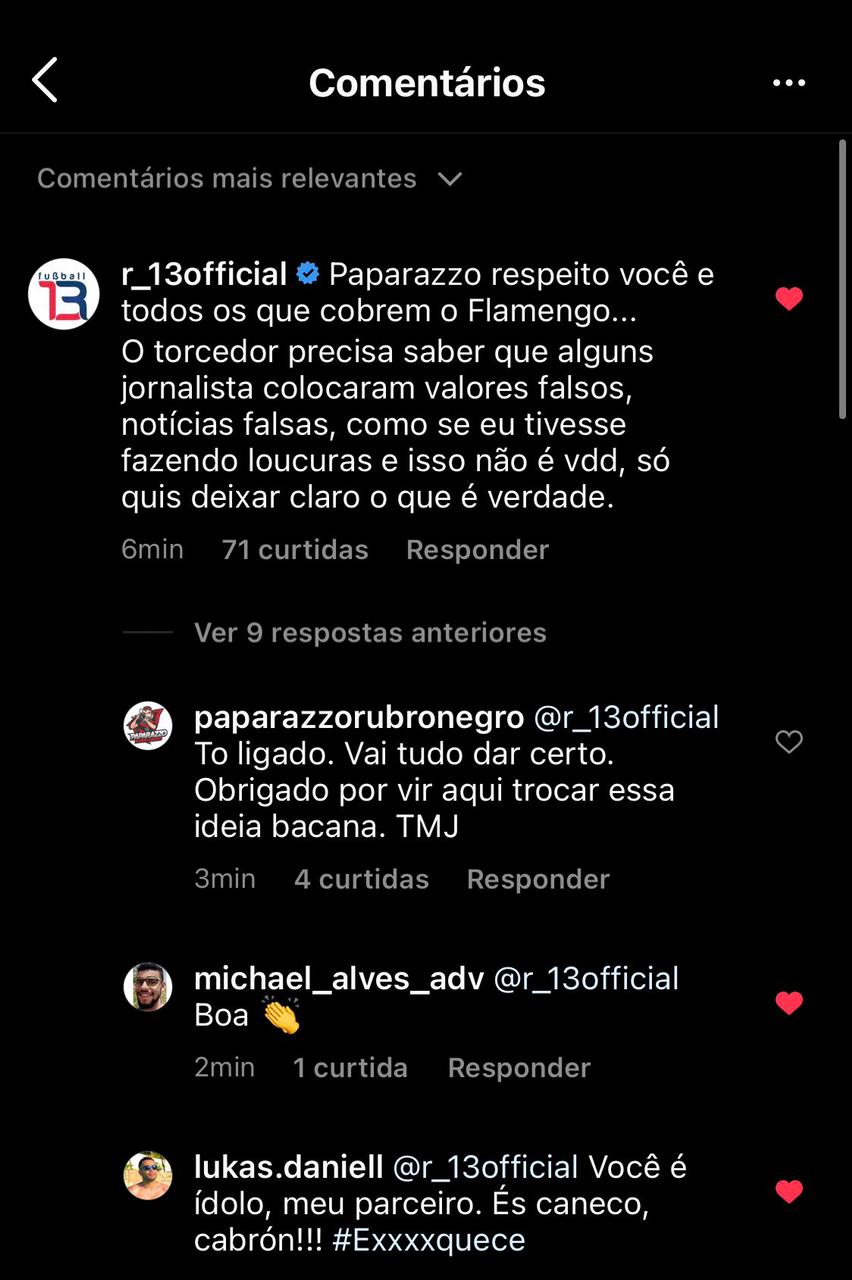The width and height of the screenshot is (852, 1280).
Task: Reply to r_13official via Responder
Action: (477, 549)
